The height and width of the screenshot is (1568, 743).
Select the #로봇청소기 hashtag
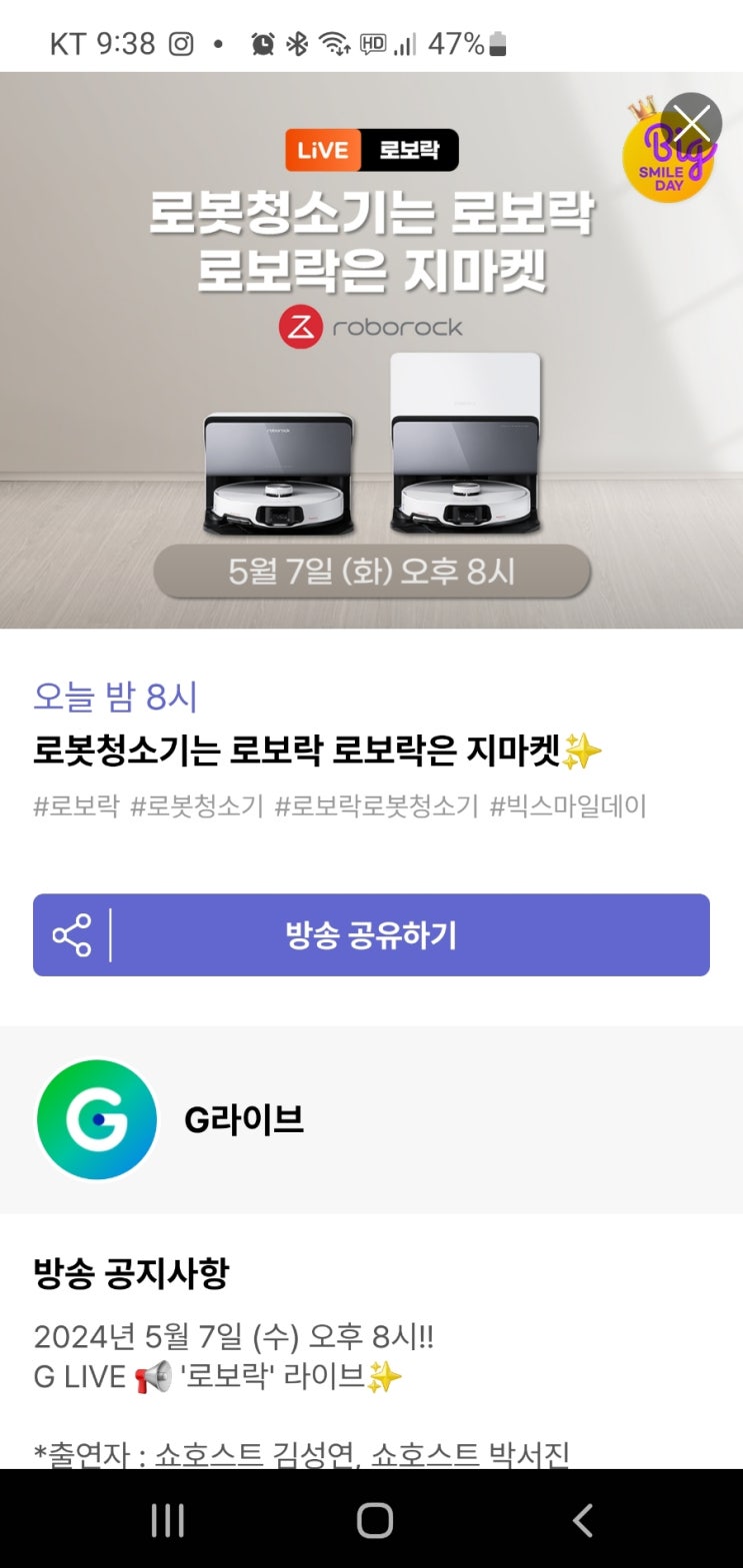click(x=197, y=805)
